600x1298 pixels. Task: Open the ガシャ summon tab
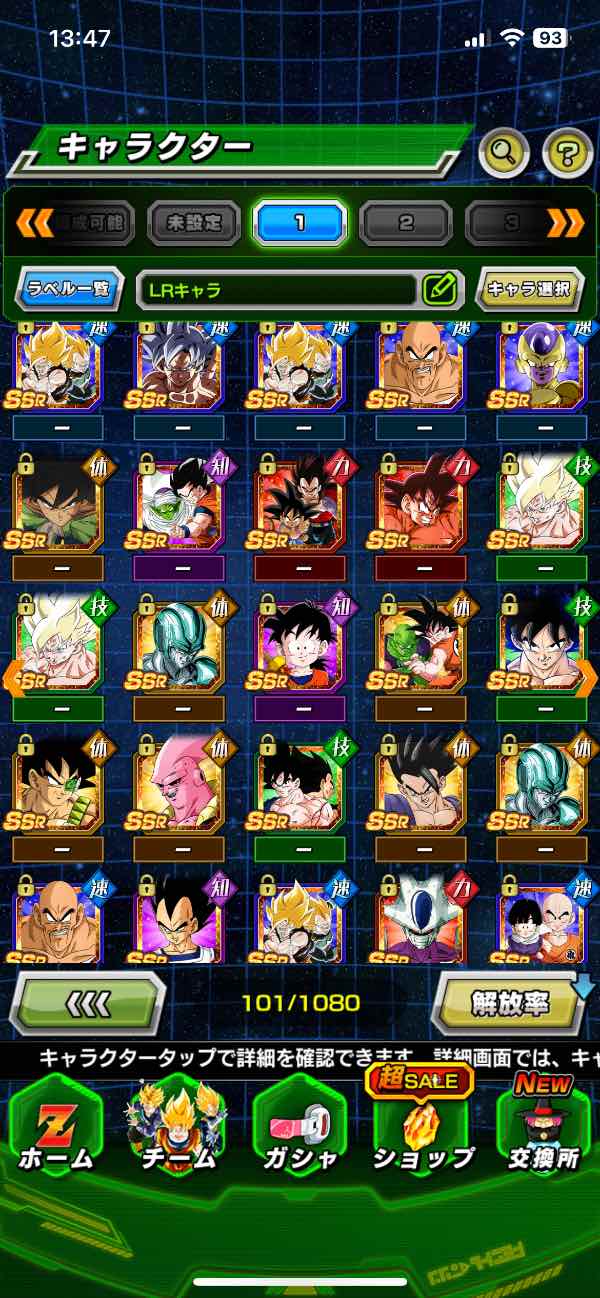299,1133
